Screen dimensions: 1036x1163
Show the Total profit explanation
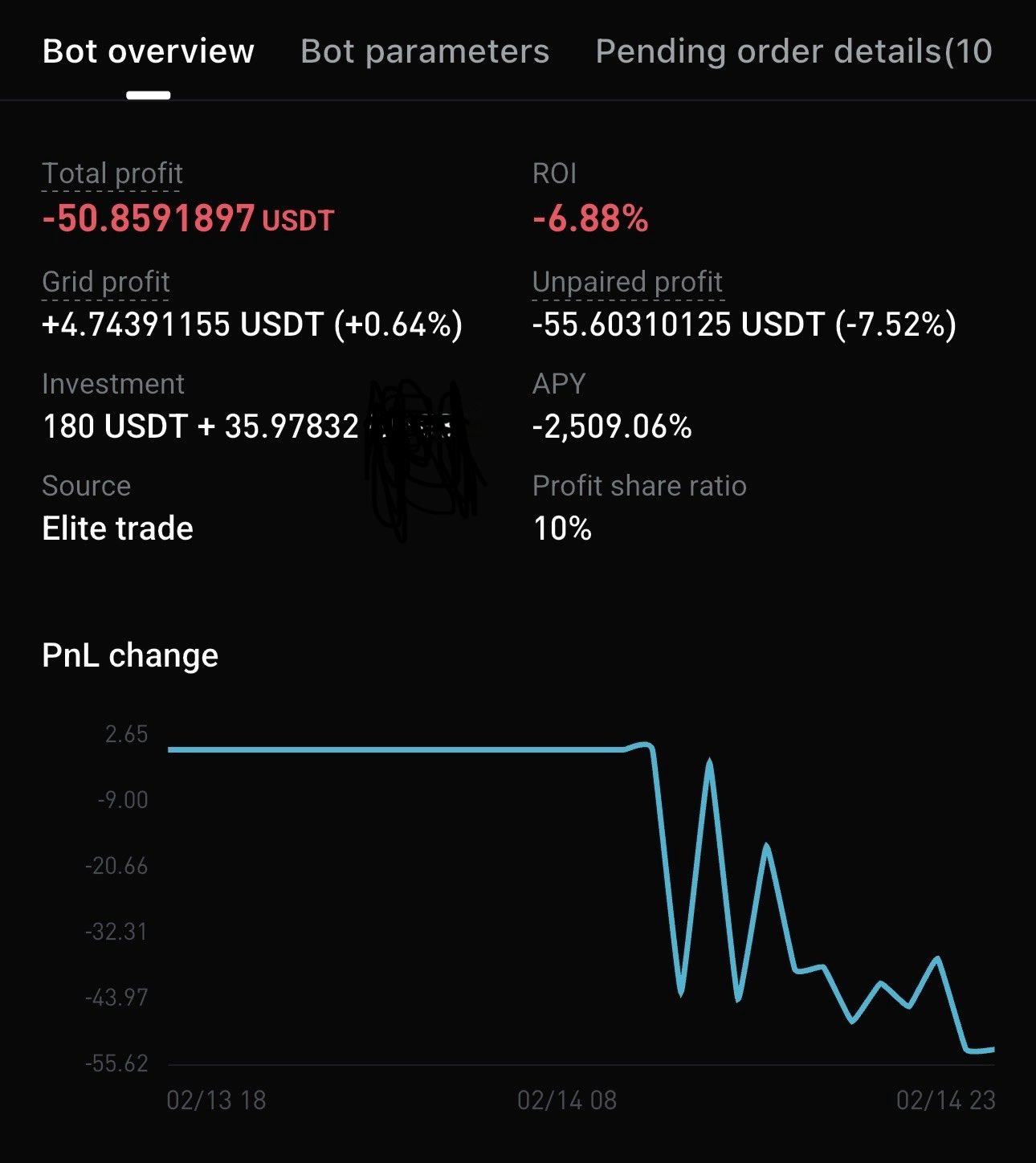112,173
